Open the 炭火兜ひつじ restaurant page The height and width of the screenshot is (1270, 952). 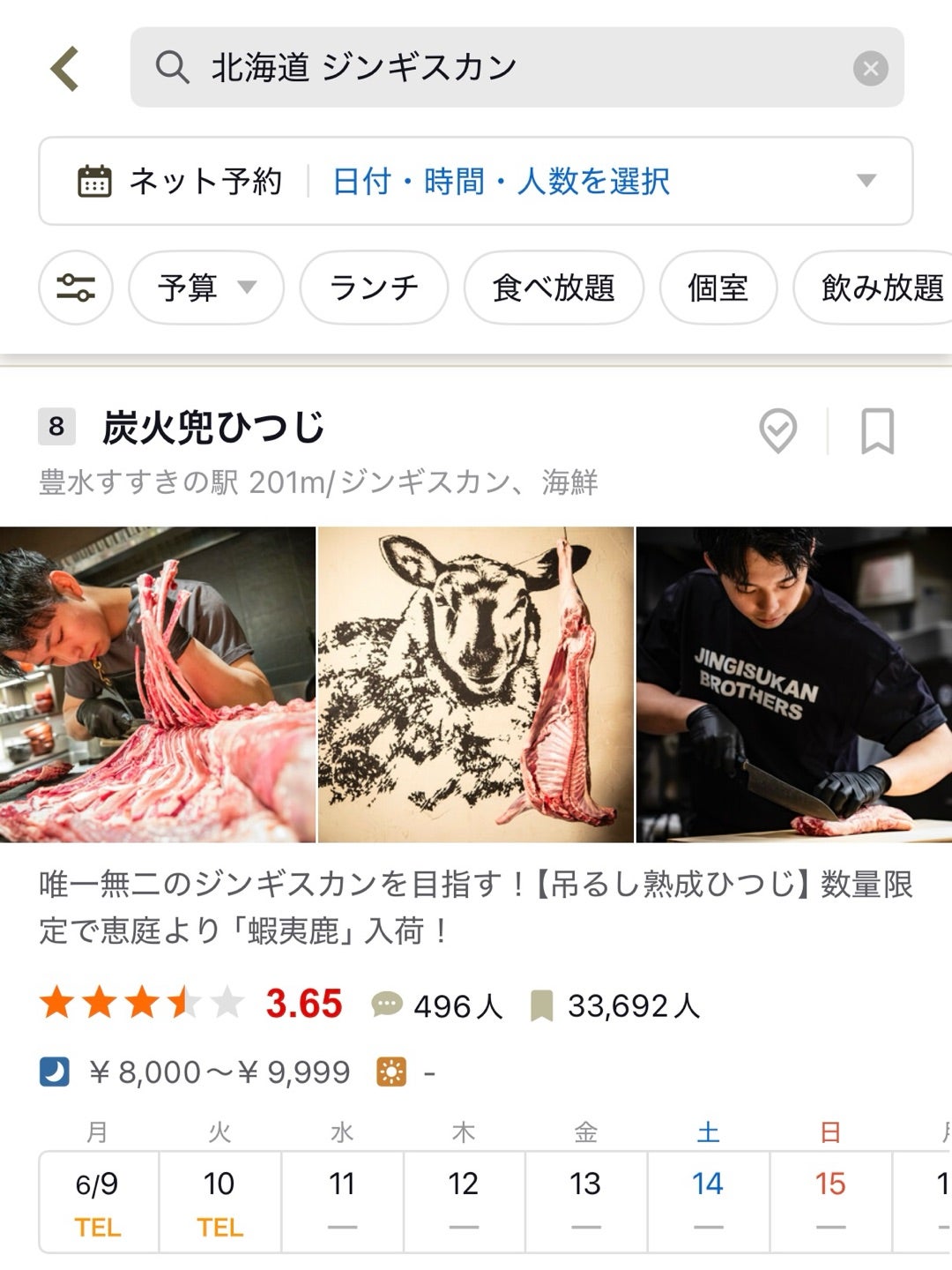[x=213, y=428]
